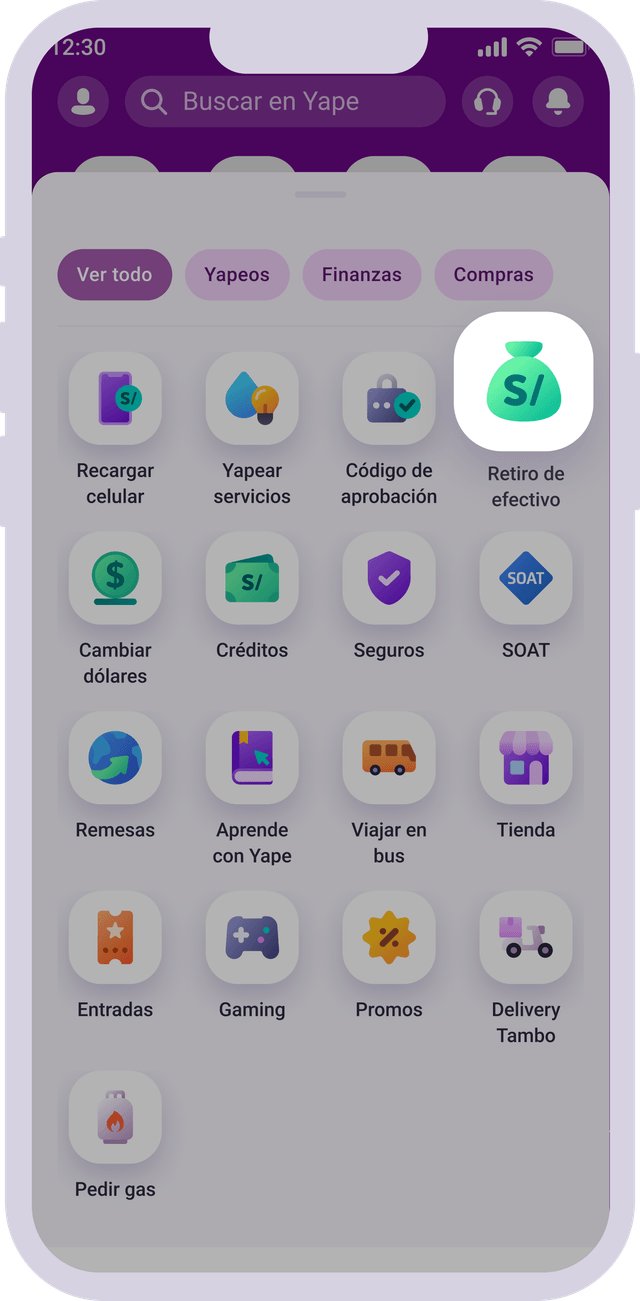Tap the Buscar en Yape search box

[x=285, y=101]
